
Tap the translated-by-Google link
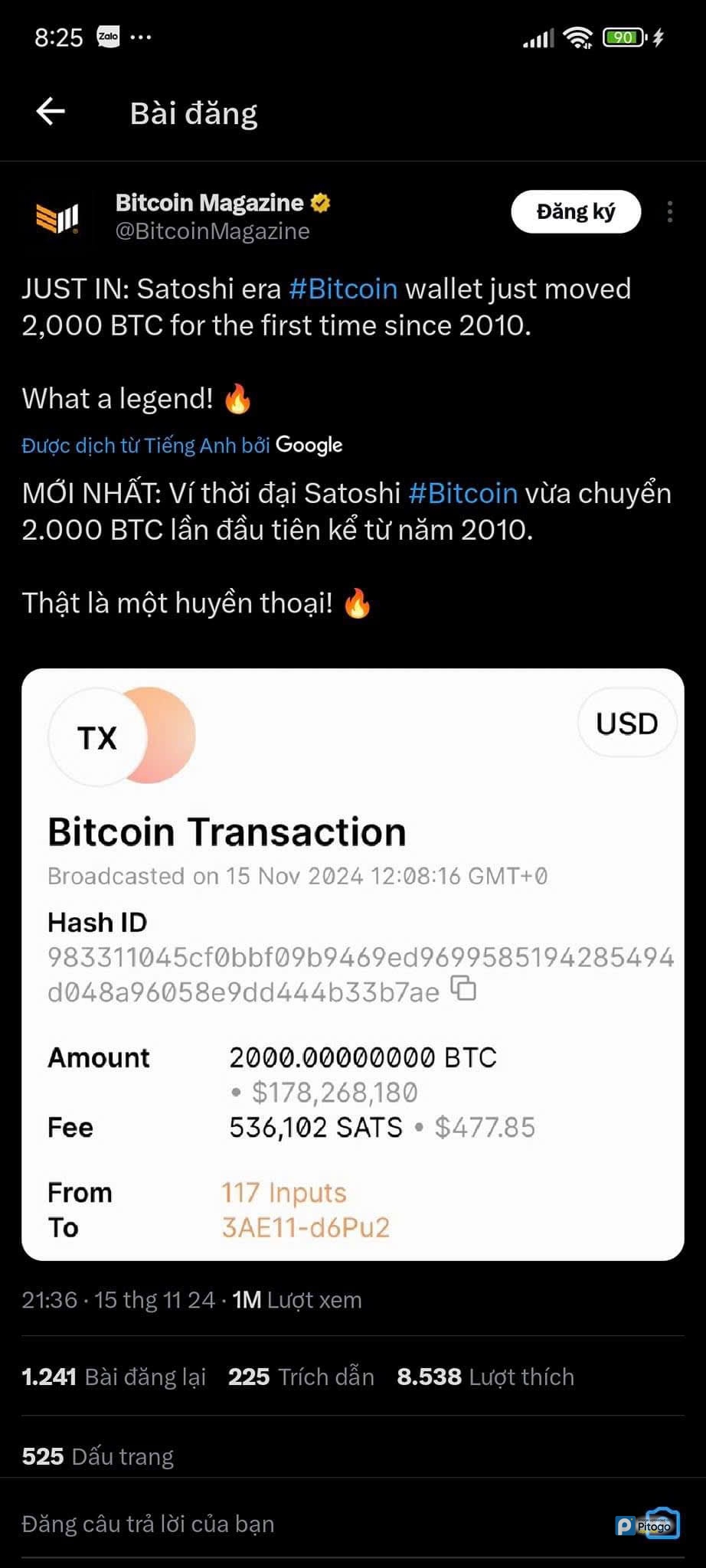point(181,446)
